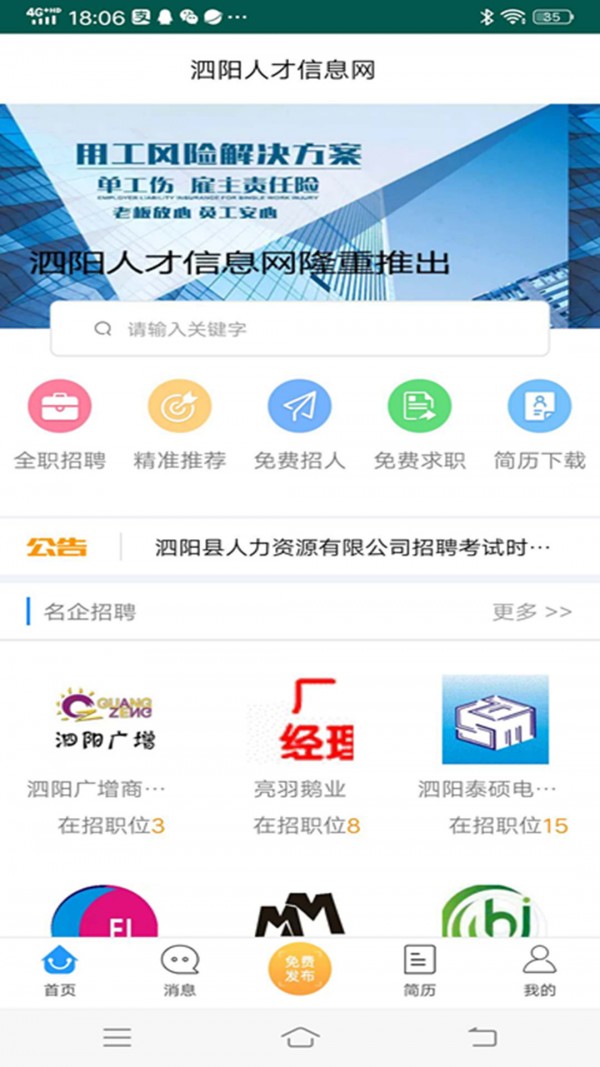Switch to the 简历 resume tab

(419, 971)
